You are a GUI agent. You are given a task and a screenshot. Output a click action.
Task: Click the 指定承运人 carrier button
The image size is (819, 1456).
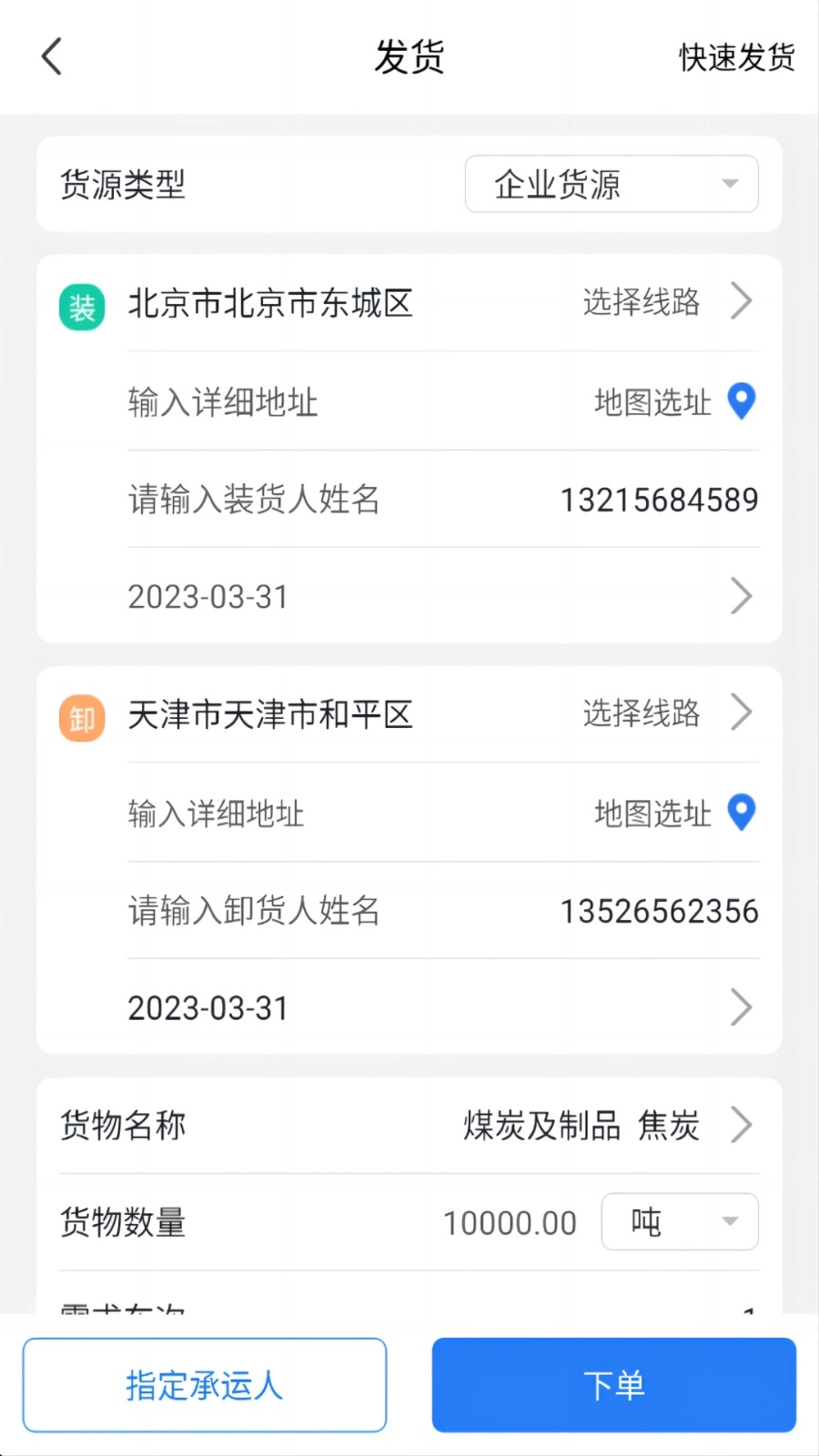click(x=205, y=1385)
